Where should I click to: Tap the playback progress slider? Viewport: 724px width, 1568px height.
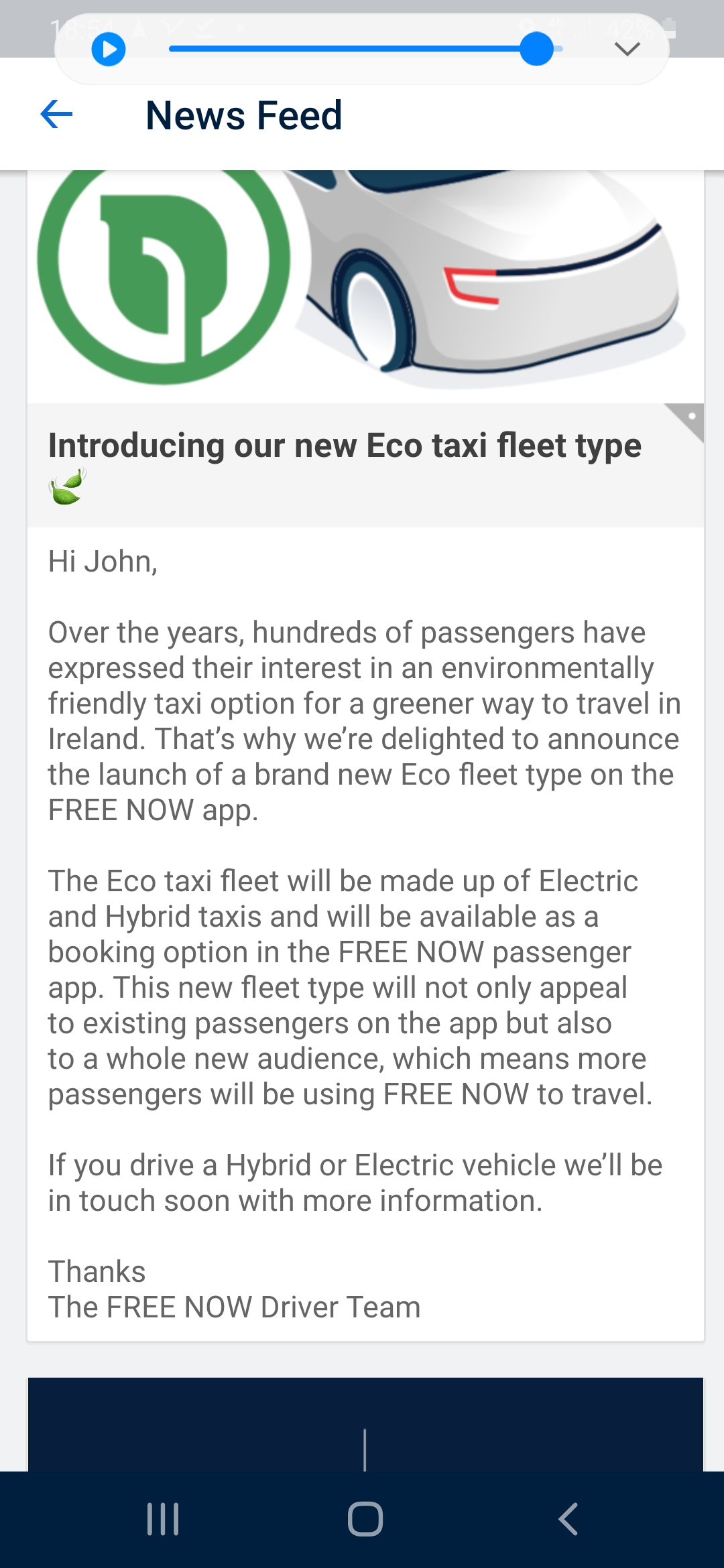365,49
